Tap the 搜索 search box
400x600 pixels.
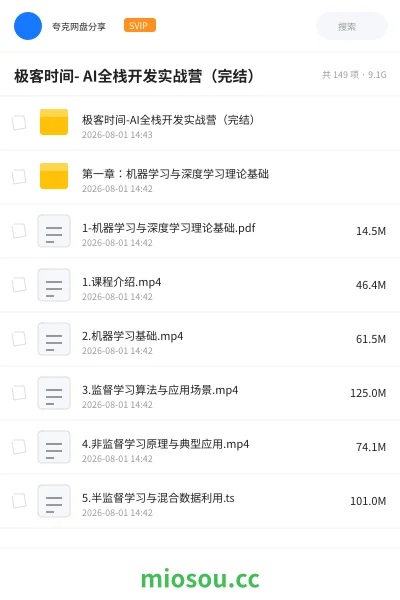click(x=351, y=26)
